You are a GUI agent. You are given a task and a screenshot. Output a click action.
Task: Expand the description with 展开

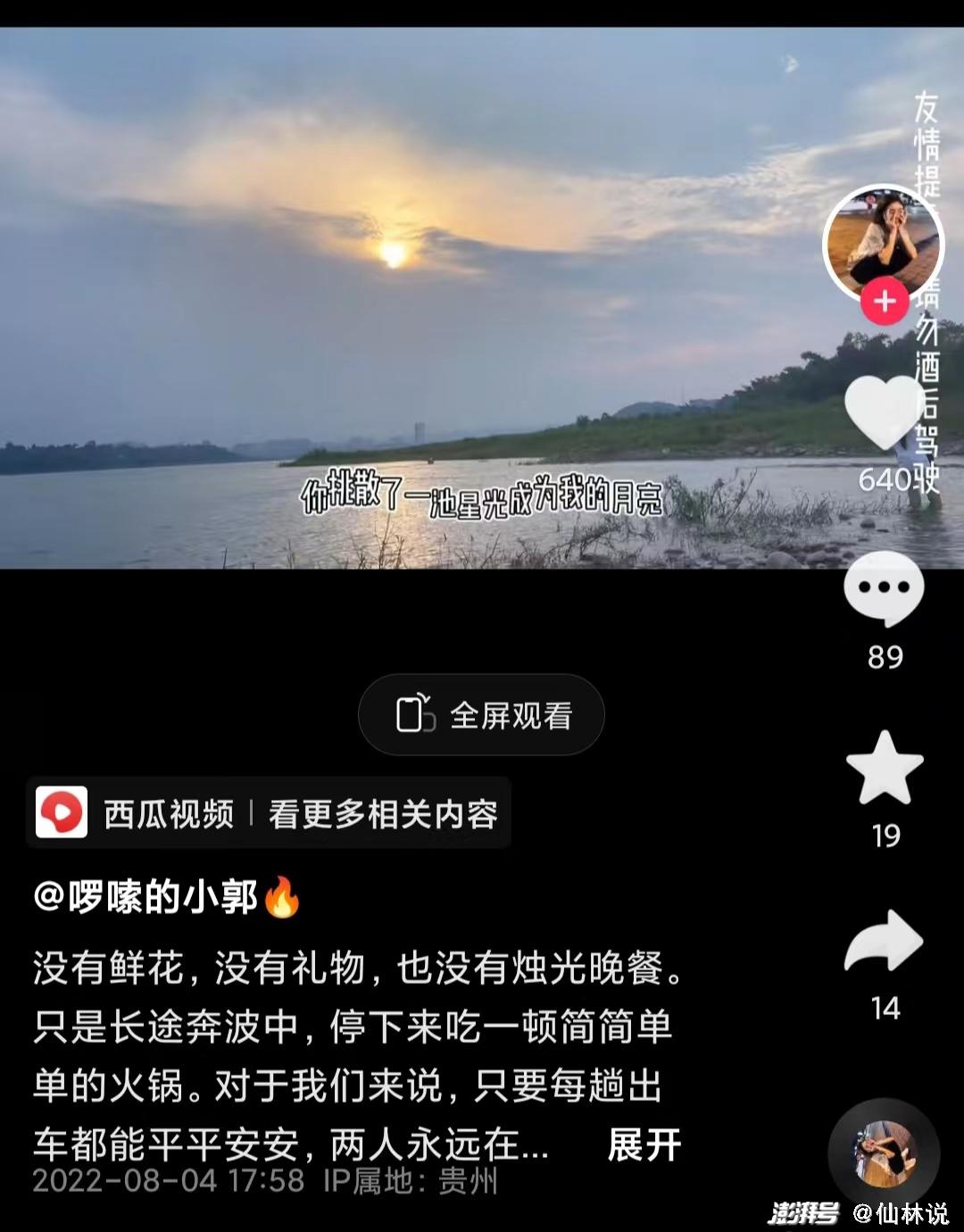644,1144
